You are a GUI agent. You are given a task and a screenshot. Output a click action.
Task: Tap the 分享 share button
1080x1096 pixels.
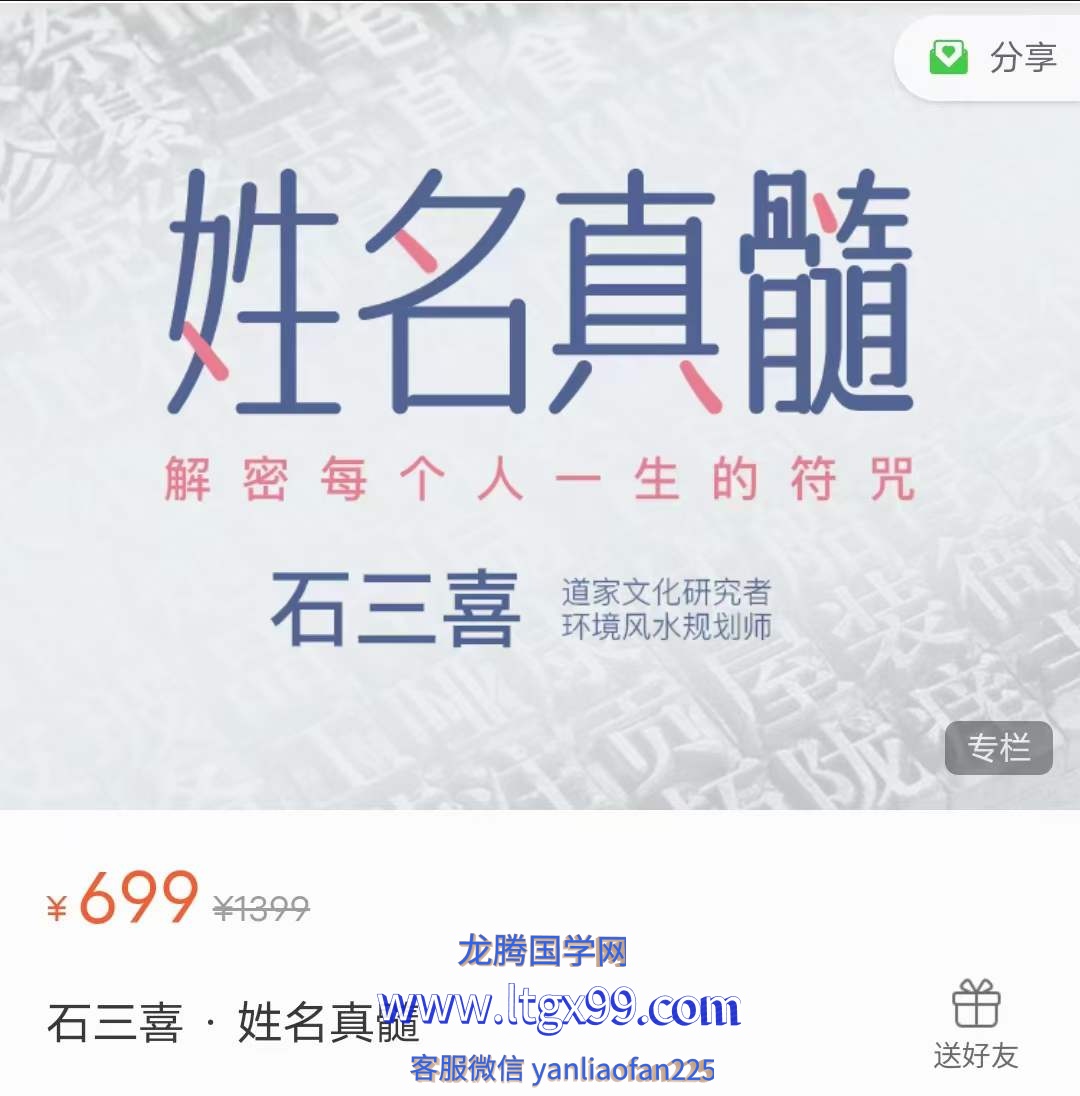992,57
